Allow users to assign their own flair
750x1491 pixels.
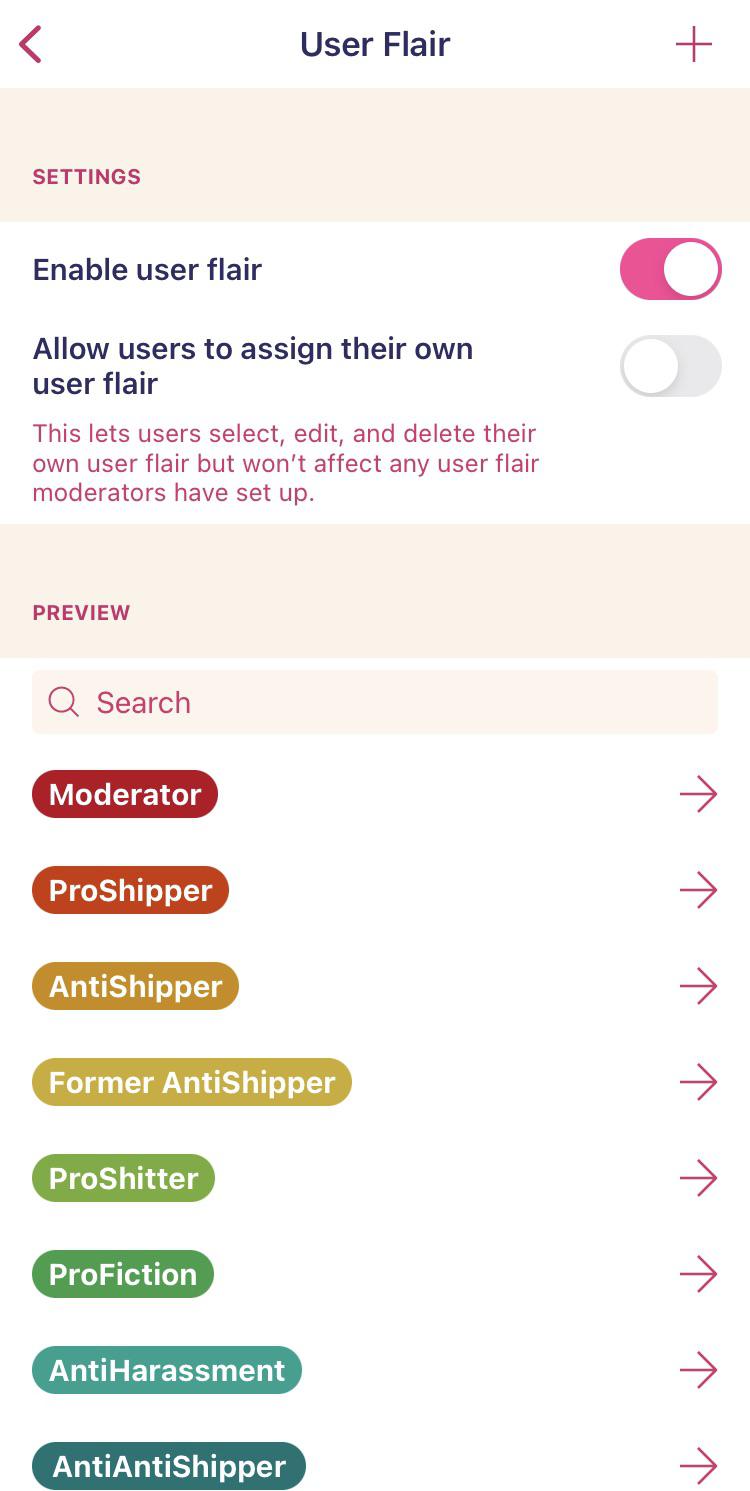[670, 366]
